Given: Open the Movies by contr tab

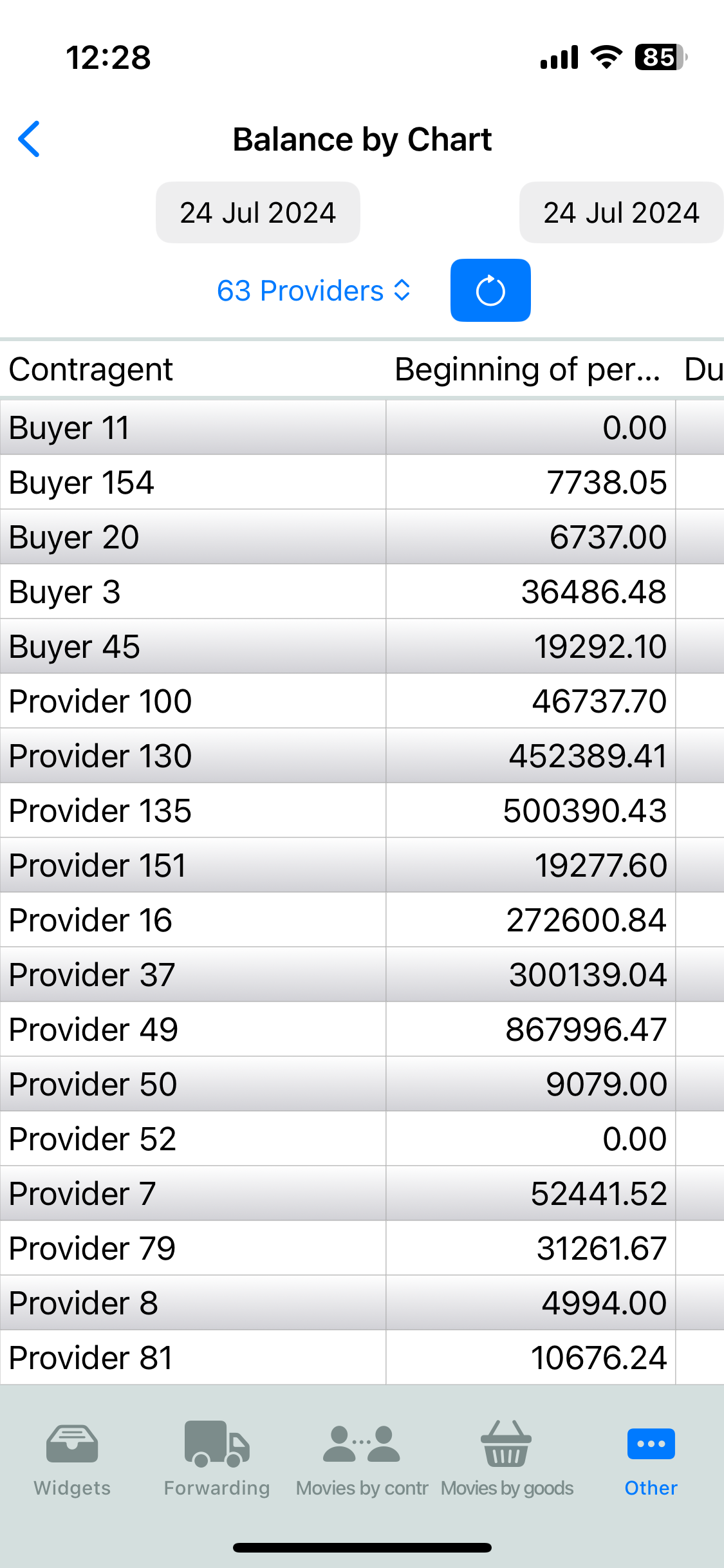Looking at the screenshot, I should point(362,1459).
